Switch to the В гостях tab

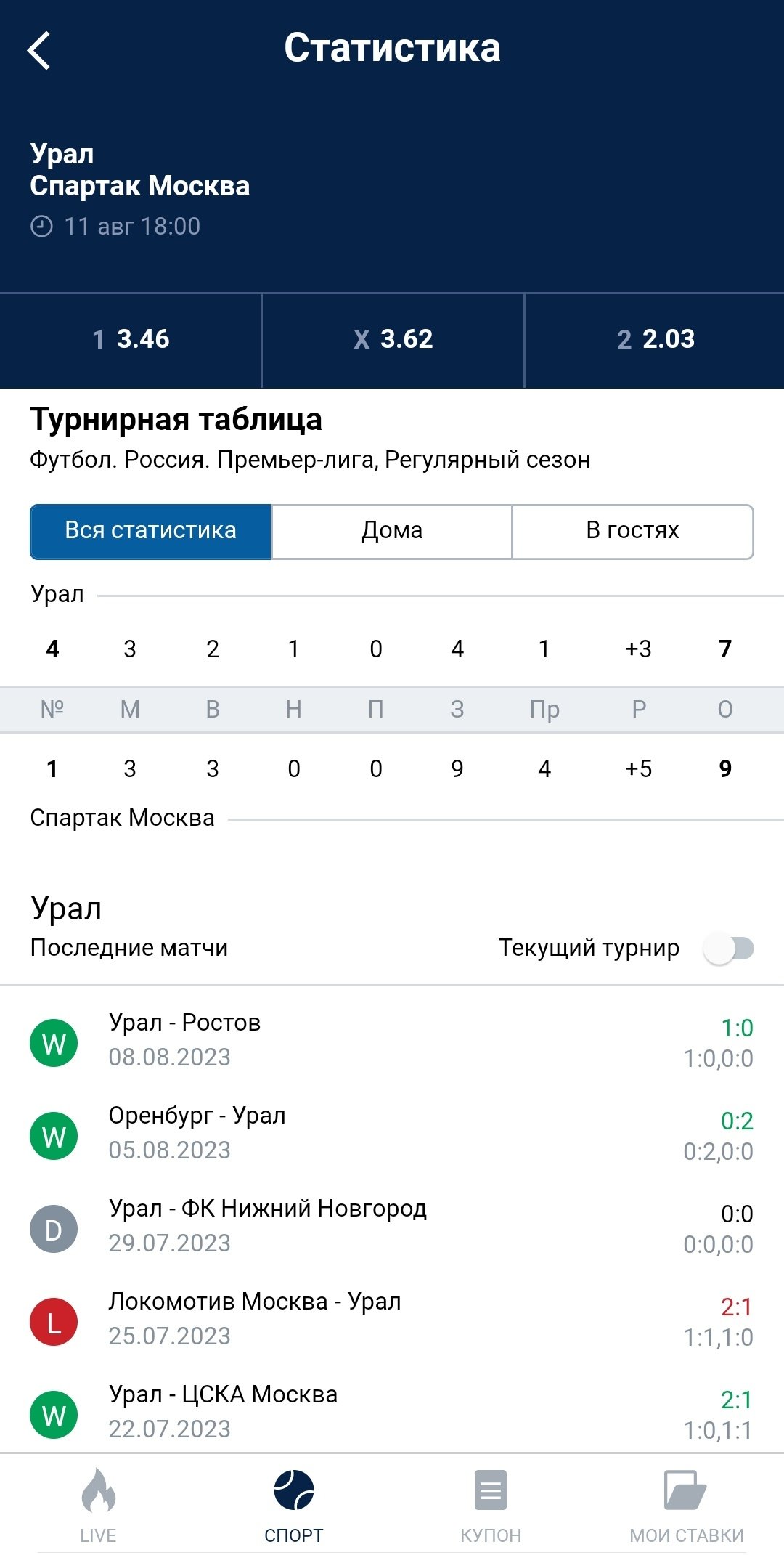pos(632,531)
